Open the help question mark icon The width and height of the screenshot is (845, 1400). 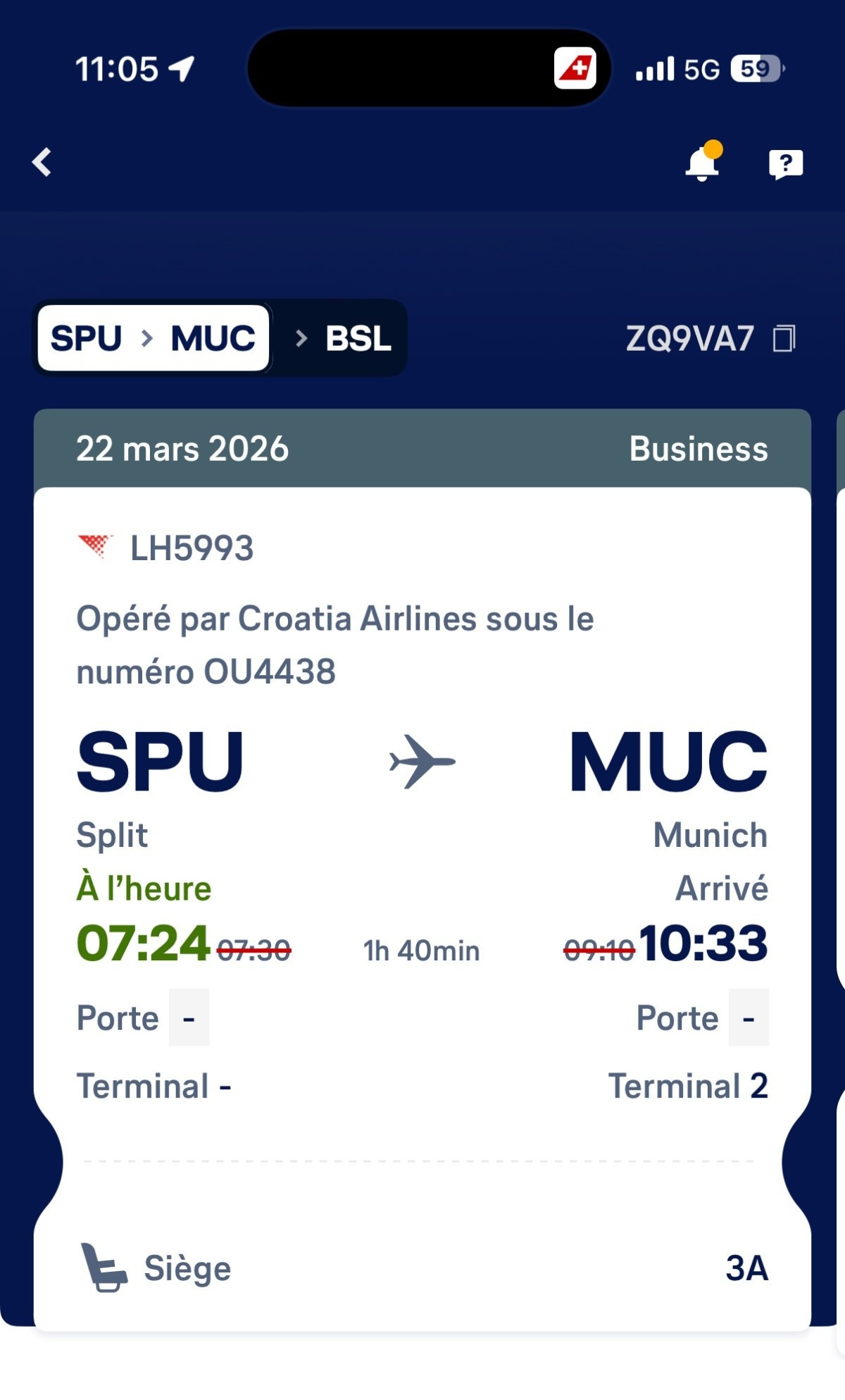pos(785,164)
